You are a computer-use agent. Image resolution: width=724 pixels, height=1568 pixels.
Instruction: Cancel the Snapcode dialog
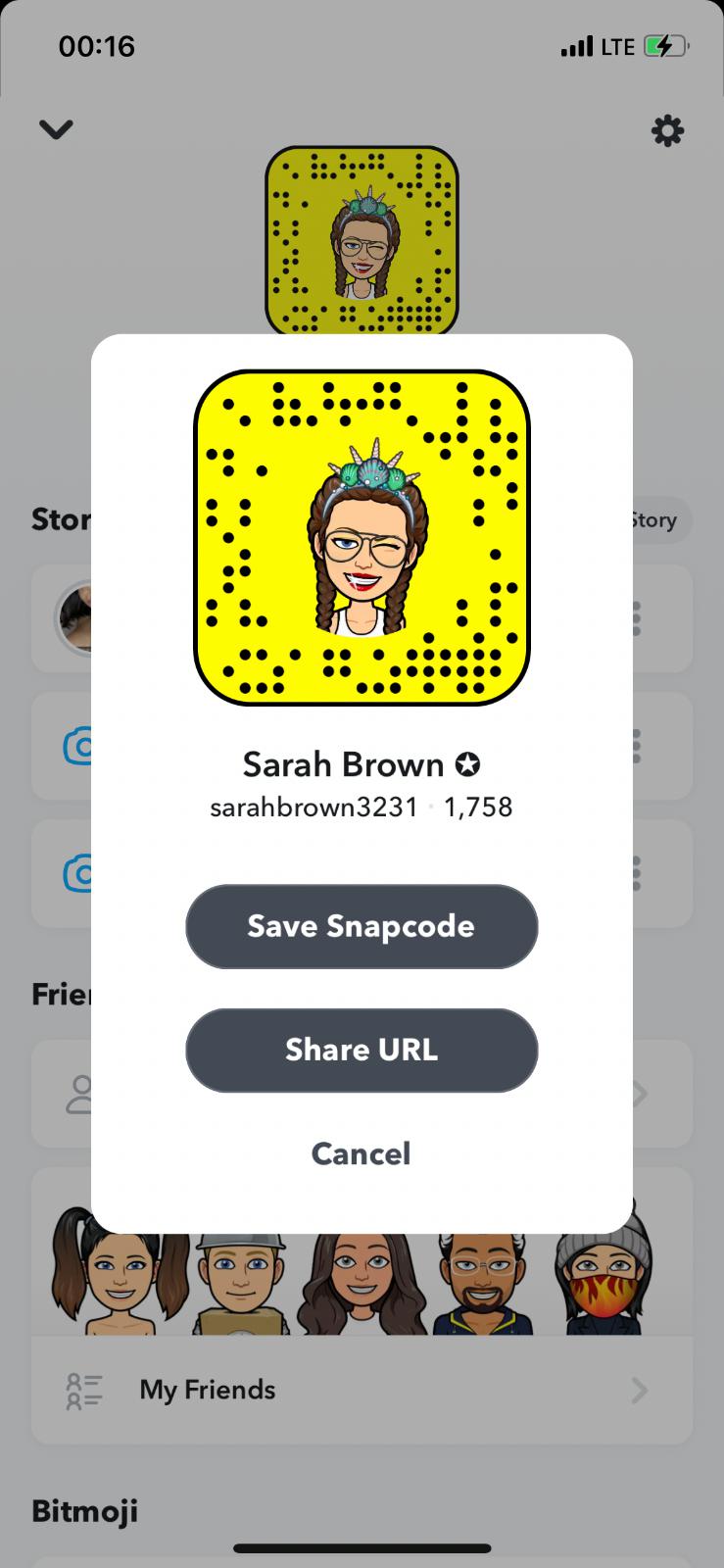(x=361, y=1153)
